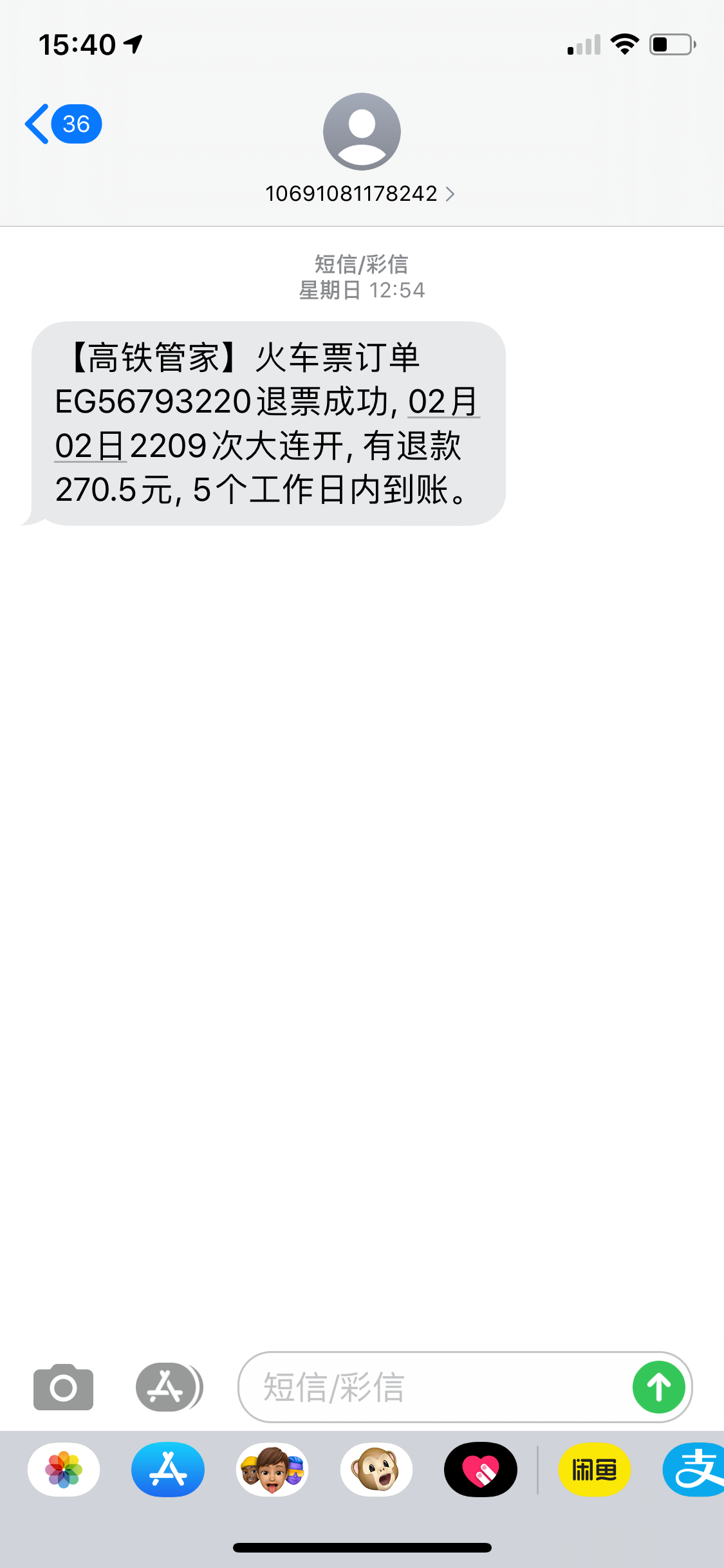Tap the battery indicator in the status bar
This screenshot has width=724, height=1568.
click(x=669, y=44)
